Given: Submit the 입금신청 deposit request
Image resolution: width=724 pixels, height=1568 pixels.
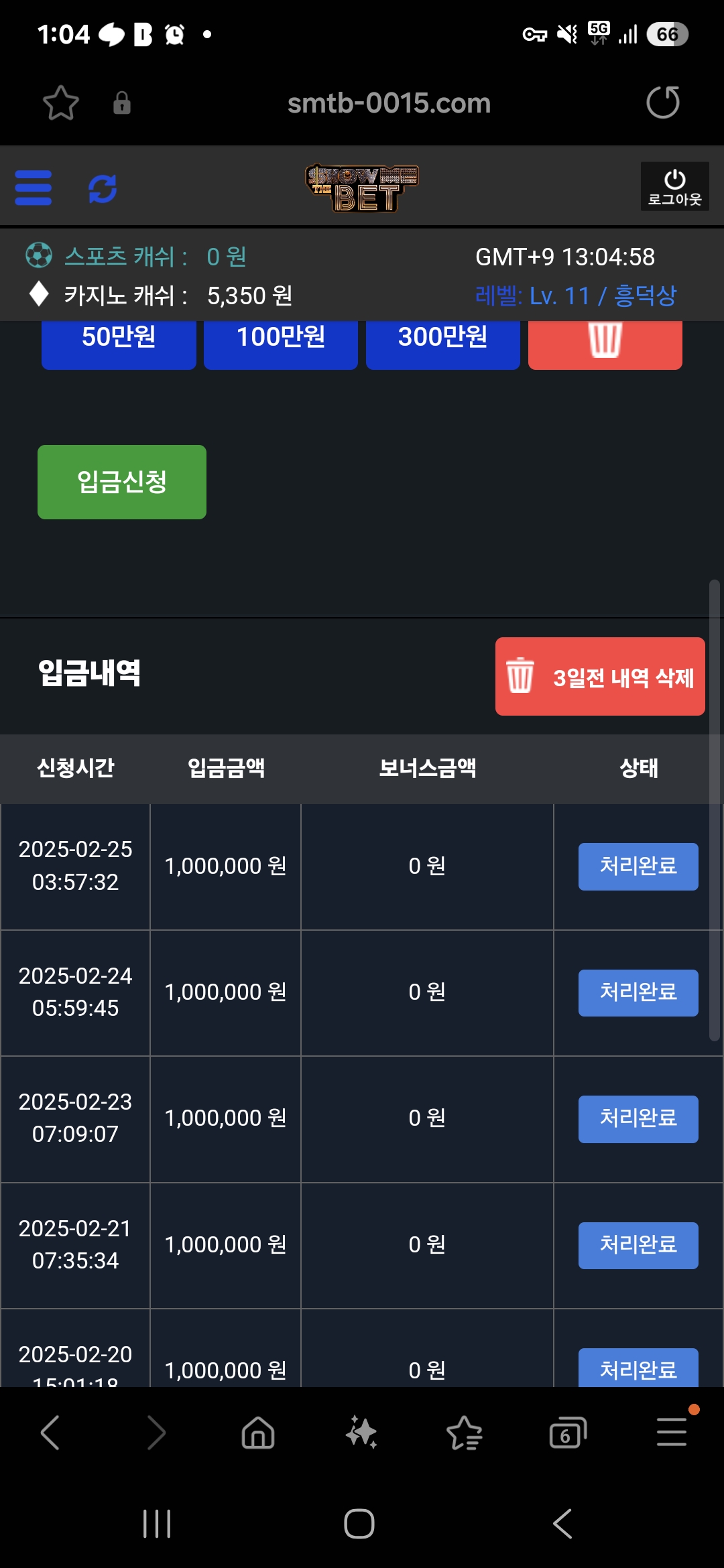Looking at the screenshot, I should (x=122, y=482).
